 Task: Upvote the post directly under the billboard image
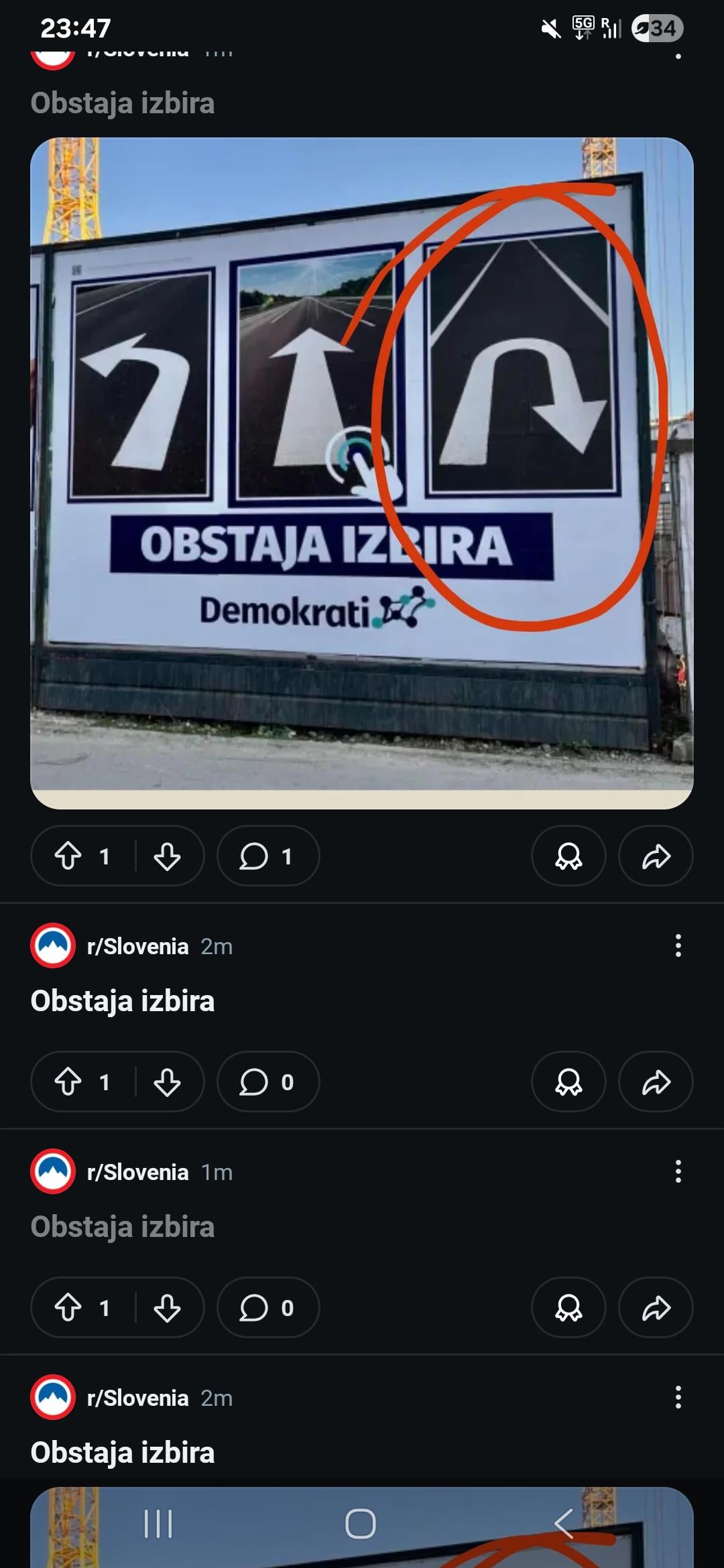click(68, 856)
